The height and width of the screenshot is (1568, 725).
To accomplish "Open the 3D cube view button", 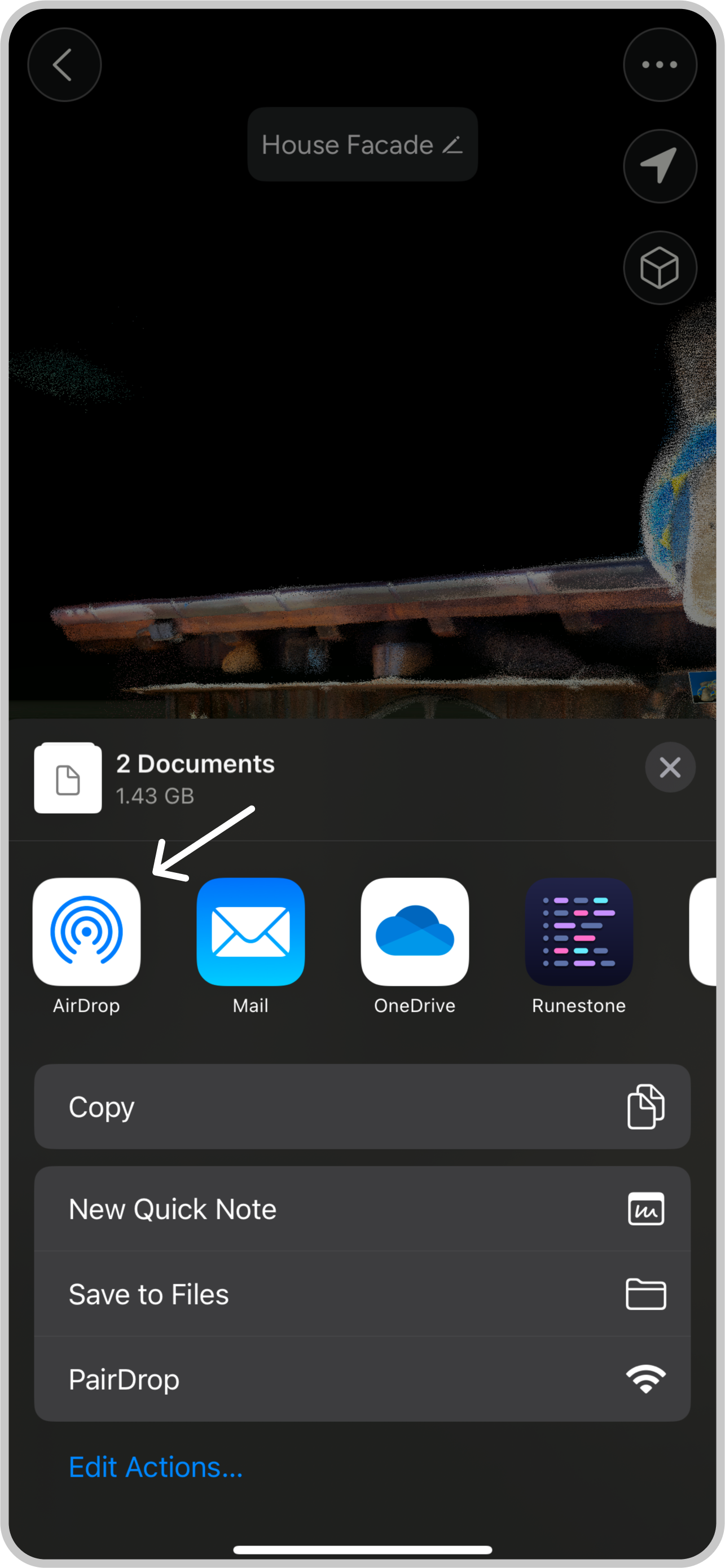I will 660,267.
